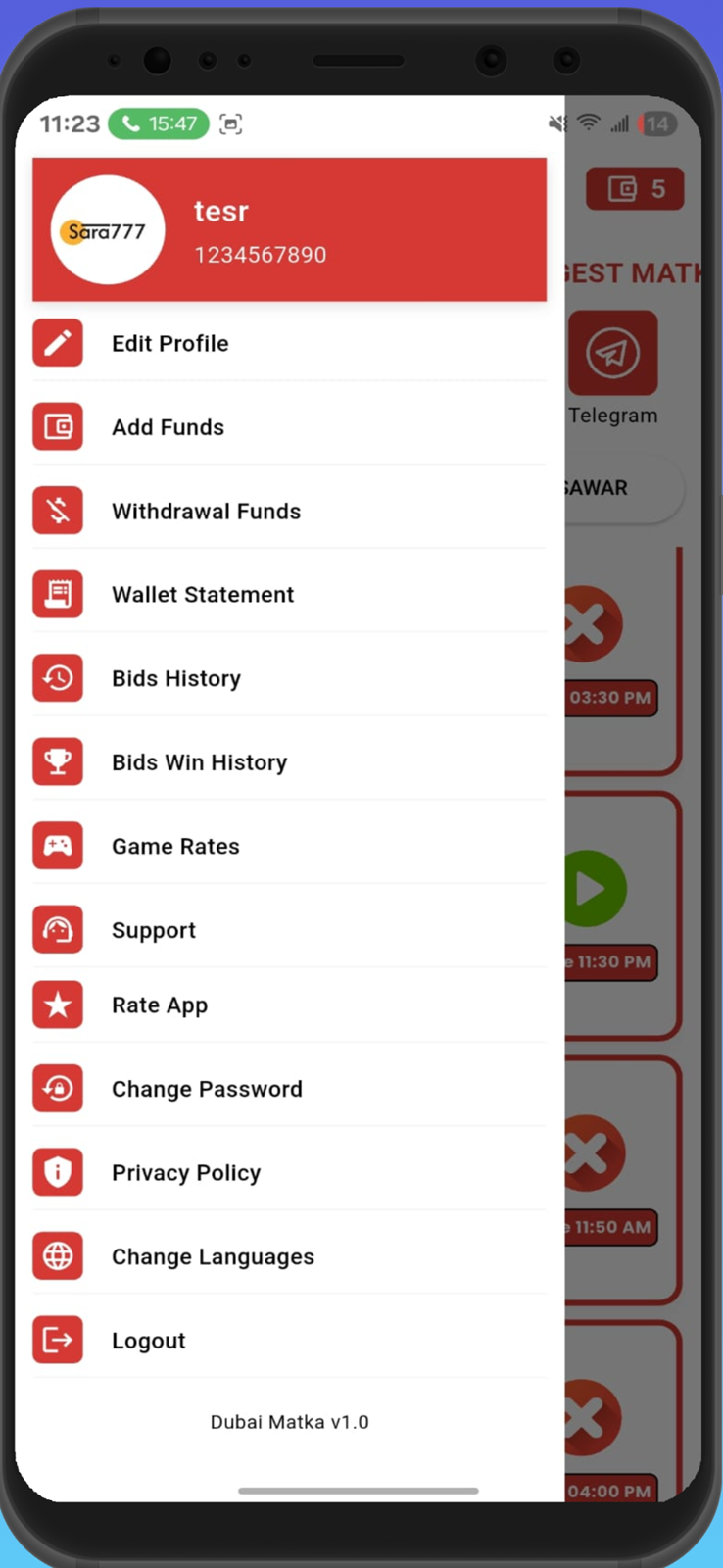The width and height of the screenshot is (723, 1568).
Task: Open Change Languages
Action: [213, 1256]
